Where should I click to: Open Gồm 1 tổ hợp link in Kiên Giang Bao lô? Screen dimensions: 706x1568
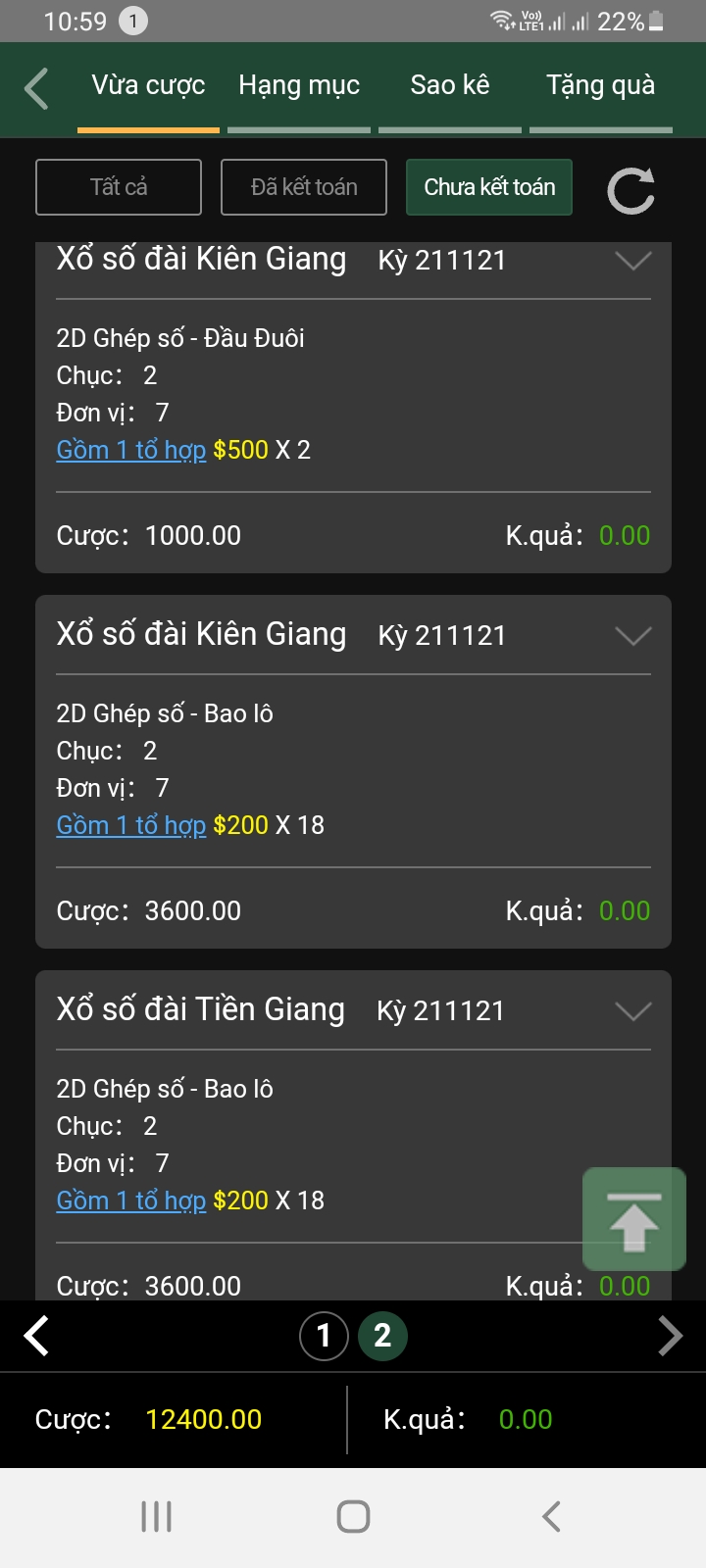pyautogui.click(x=131, y=825)
